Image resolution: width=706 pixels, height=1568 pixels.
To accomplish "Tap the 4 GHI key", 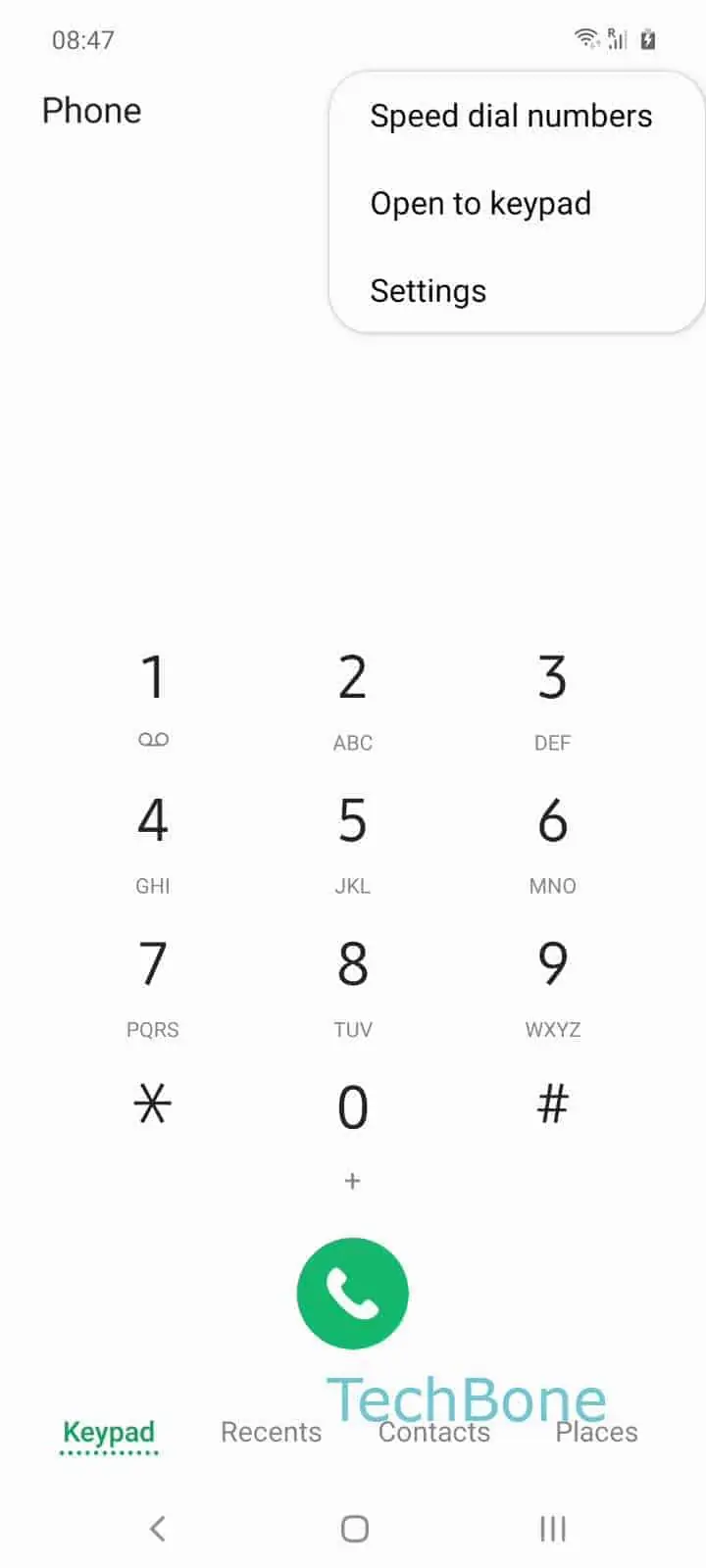I will click(x=153, y=841).
